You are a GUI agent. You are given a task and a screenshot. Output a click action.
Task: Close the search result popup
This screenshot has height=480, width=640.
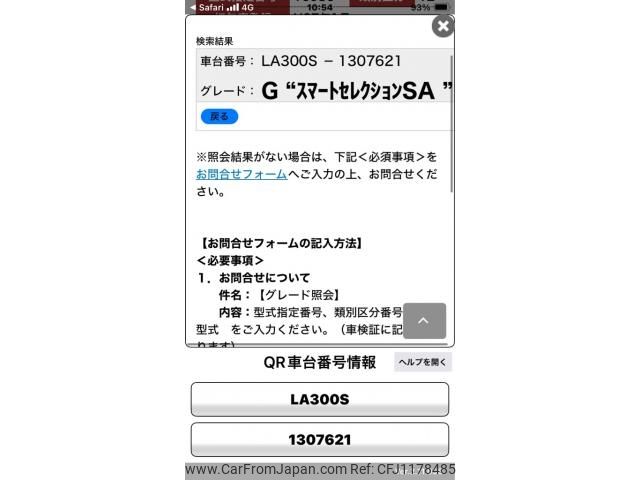click(442, 26)
